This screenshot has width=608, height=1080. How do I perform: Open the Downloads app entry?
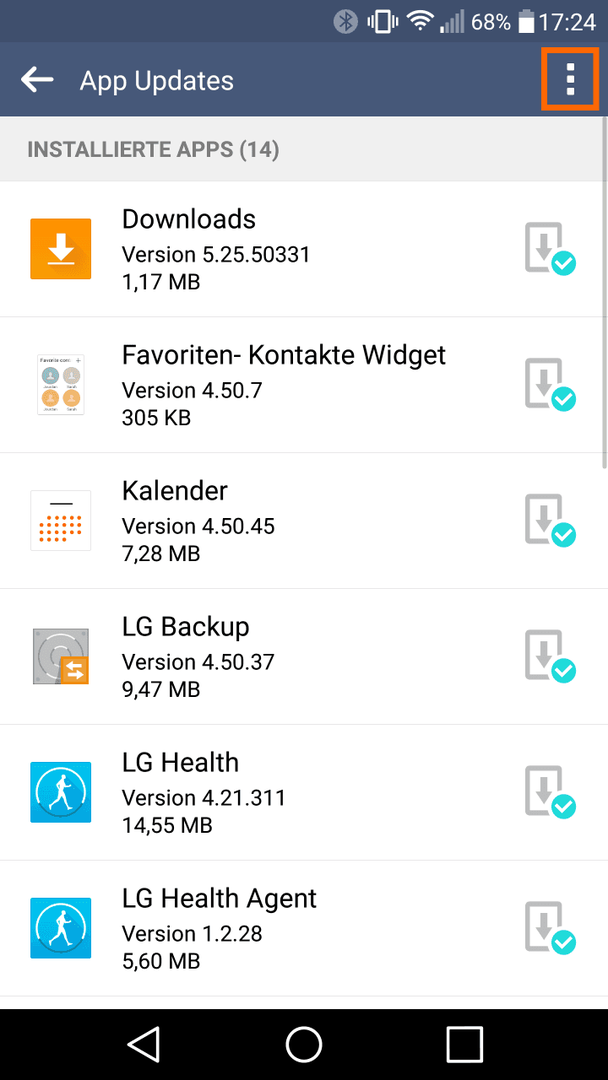click(304, 249)
